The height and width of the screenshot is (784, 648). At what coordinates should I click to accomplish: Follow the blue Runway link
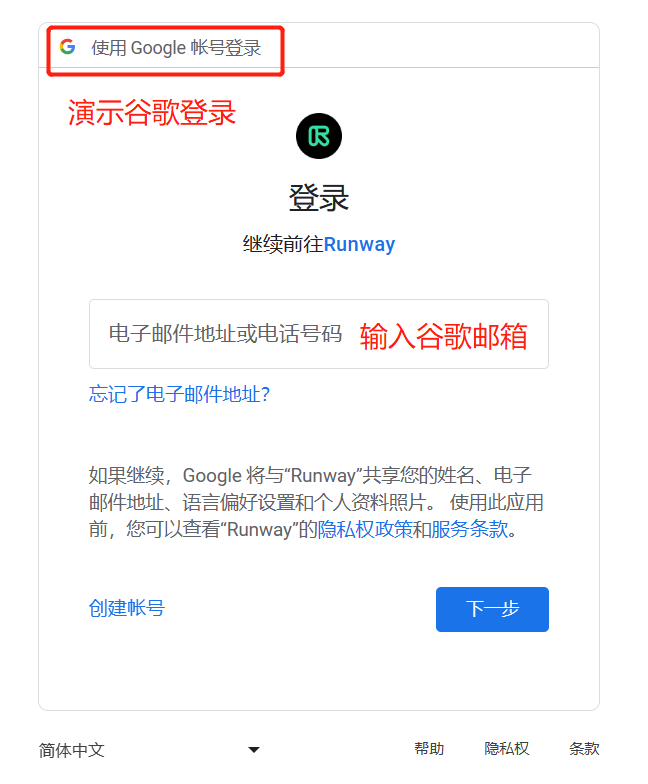click(x=359, y=244)
